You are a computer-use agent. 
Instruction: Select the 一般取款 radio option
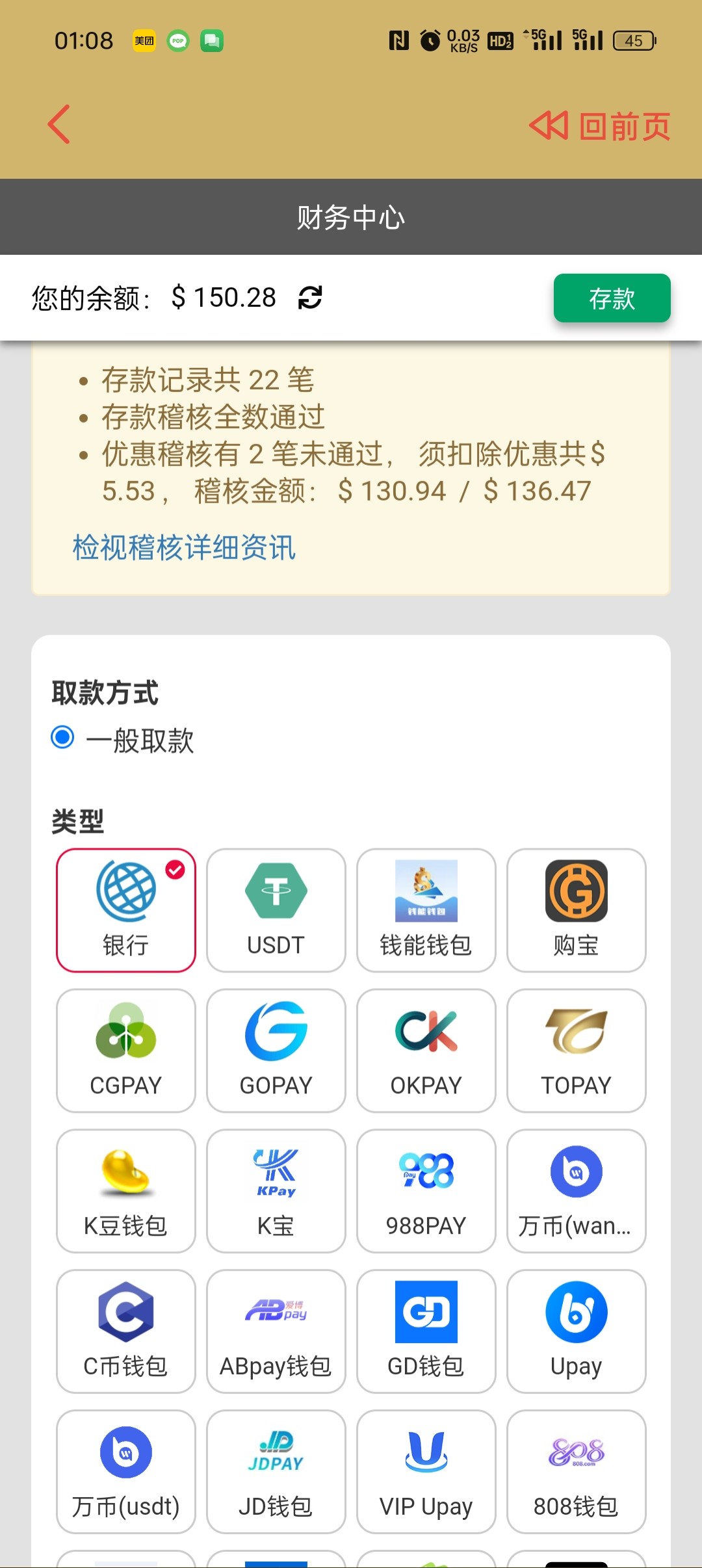[x=63, y=738]
